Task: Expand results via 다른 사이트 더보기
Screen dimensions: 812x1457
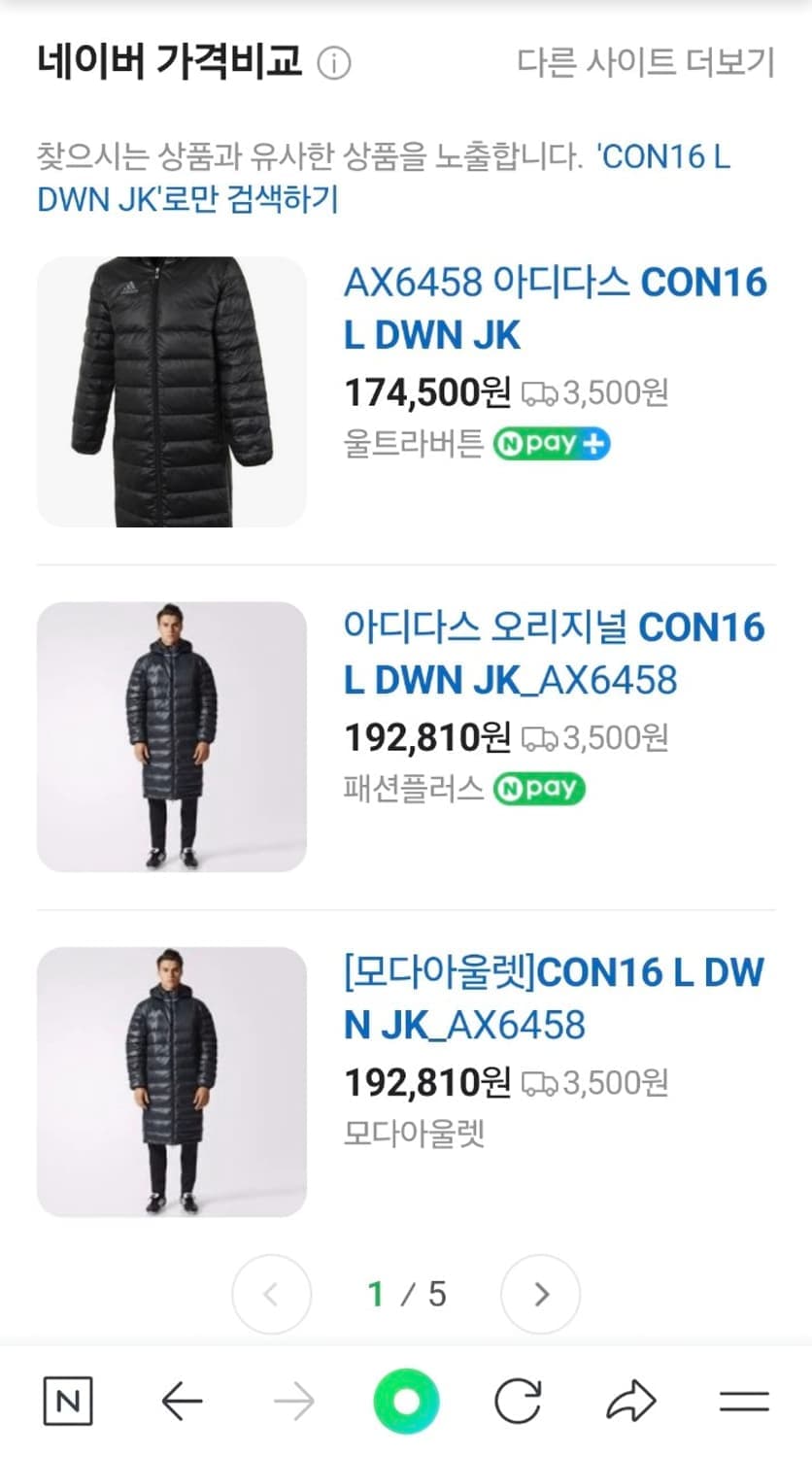Action: tap(644, 62)
